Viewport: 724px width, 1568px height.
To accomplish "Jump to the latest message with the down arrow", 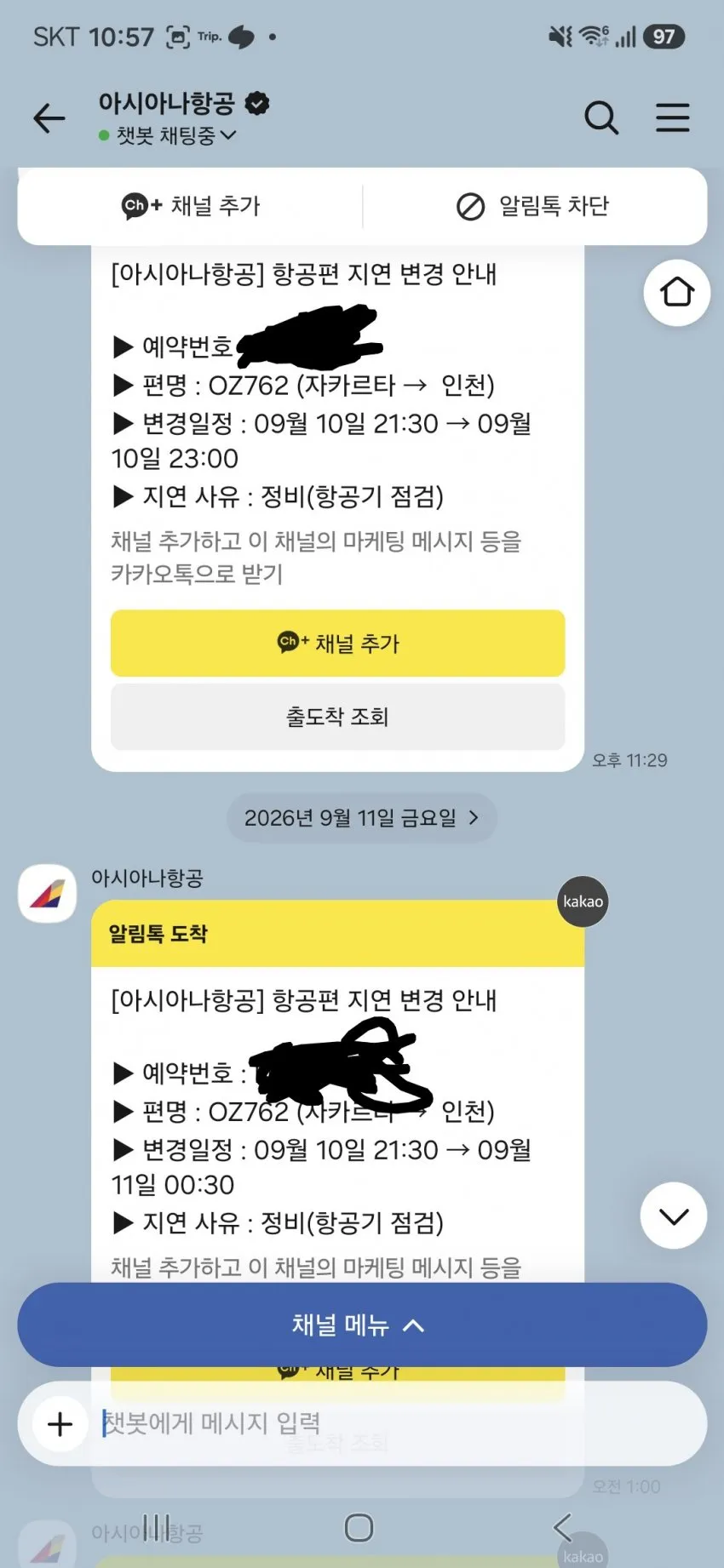I will pos(674,1216).
